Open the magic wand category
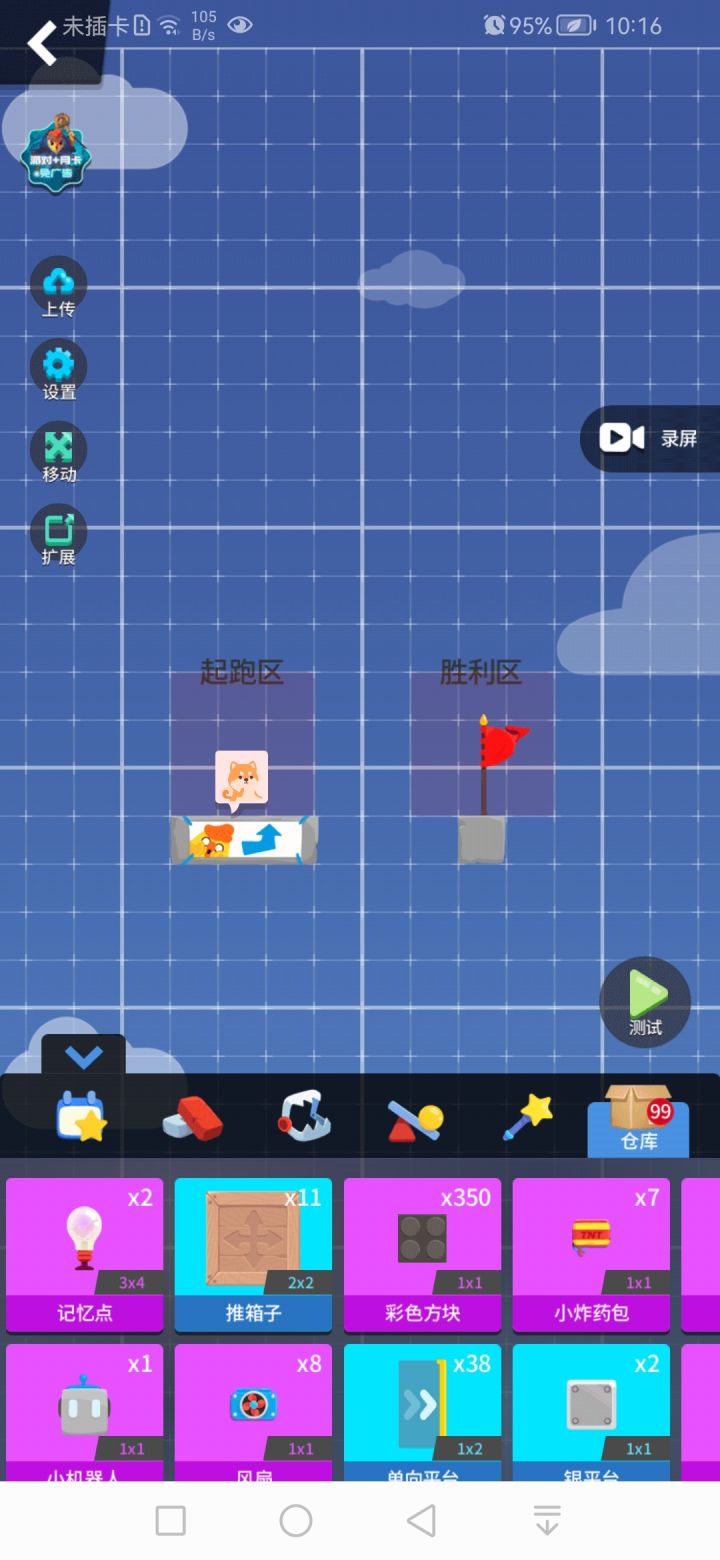This screenshot has height=1560, width=720. (x=527, y=1117)
